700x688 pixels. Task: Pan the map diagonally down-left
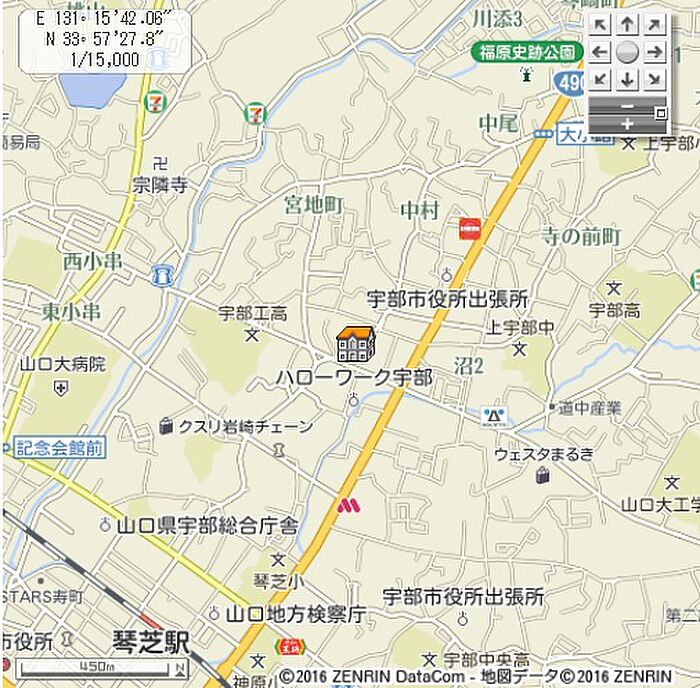click(x=600, y=79)
